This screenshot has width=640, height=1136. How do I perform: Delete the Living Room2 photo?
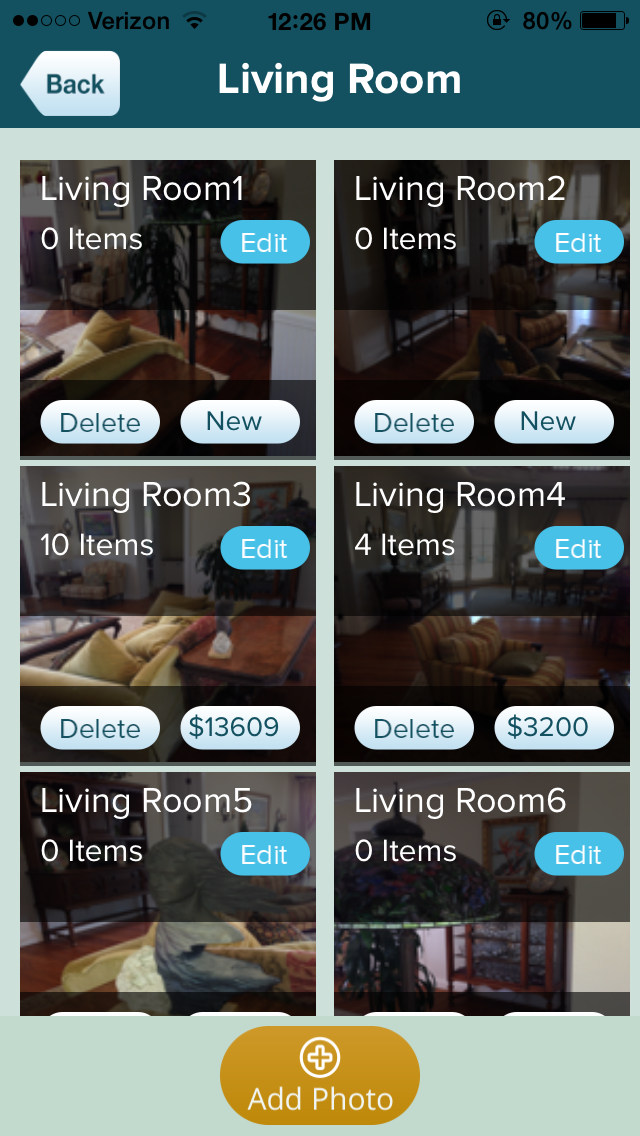pyautogui.click(x=413, y=422)
